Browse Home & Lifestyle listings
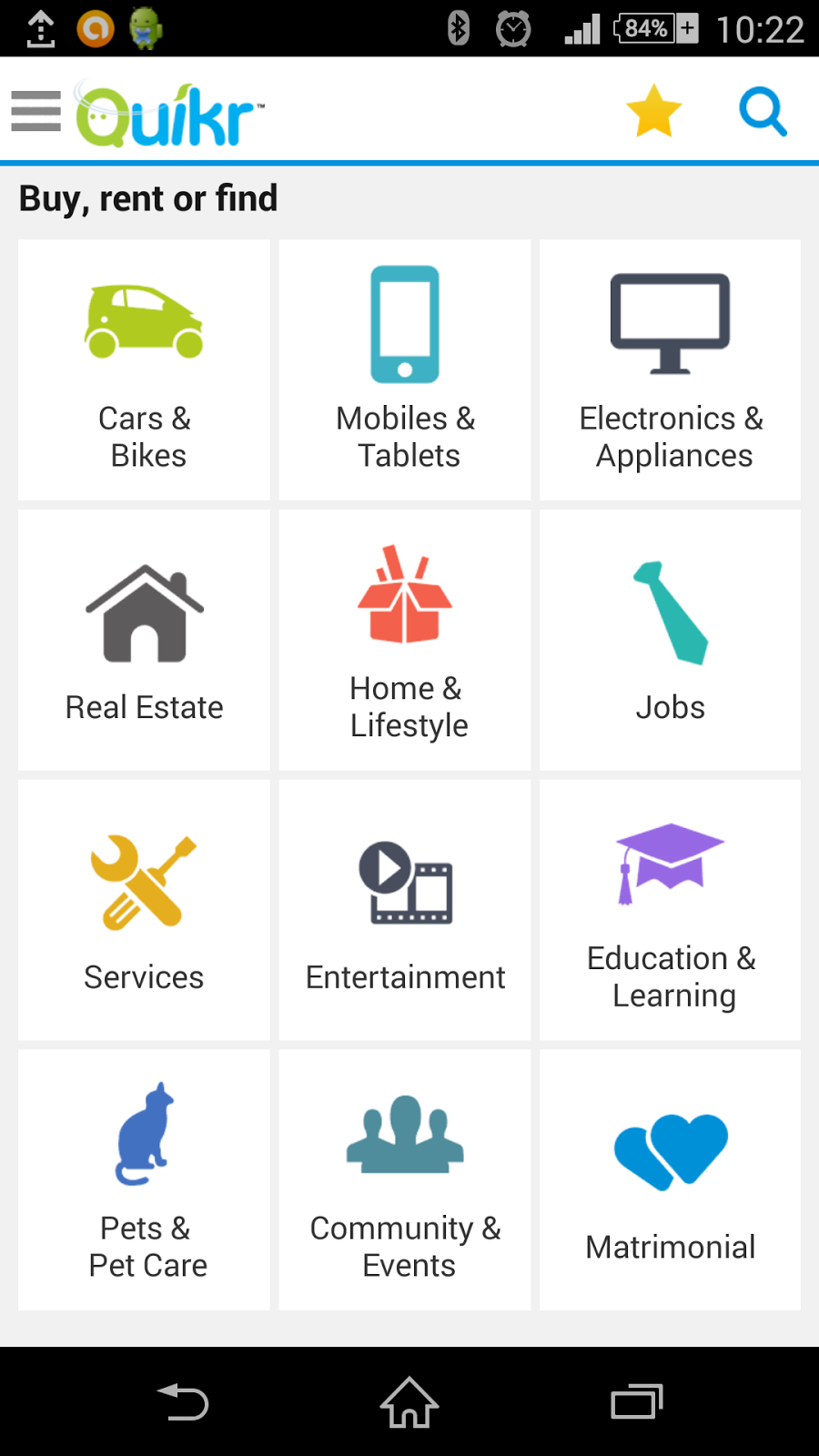819x1456 pixels. (x=405, y=640)
